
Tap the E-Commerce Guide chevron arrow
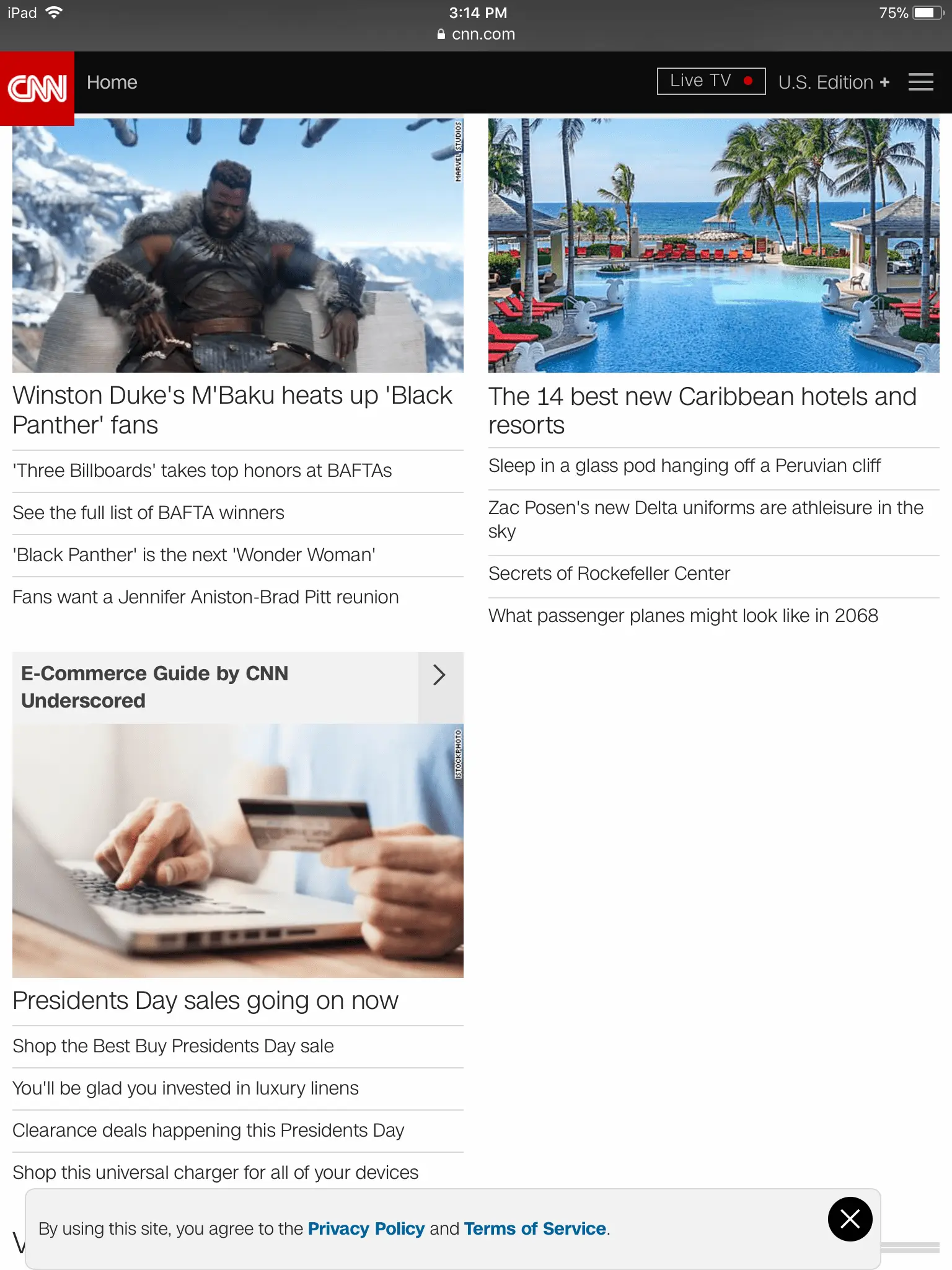point(439,675)
